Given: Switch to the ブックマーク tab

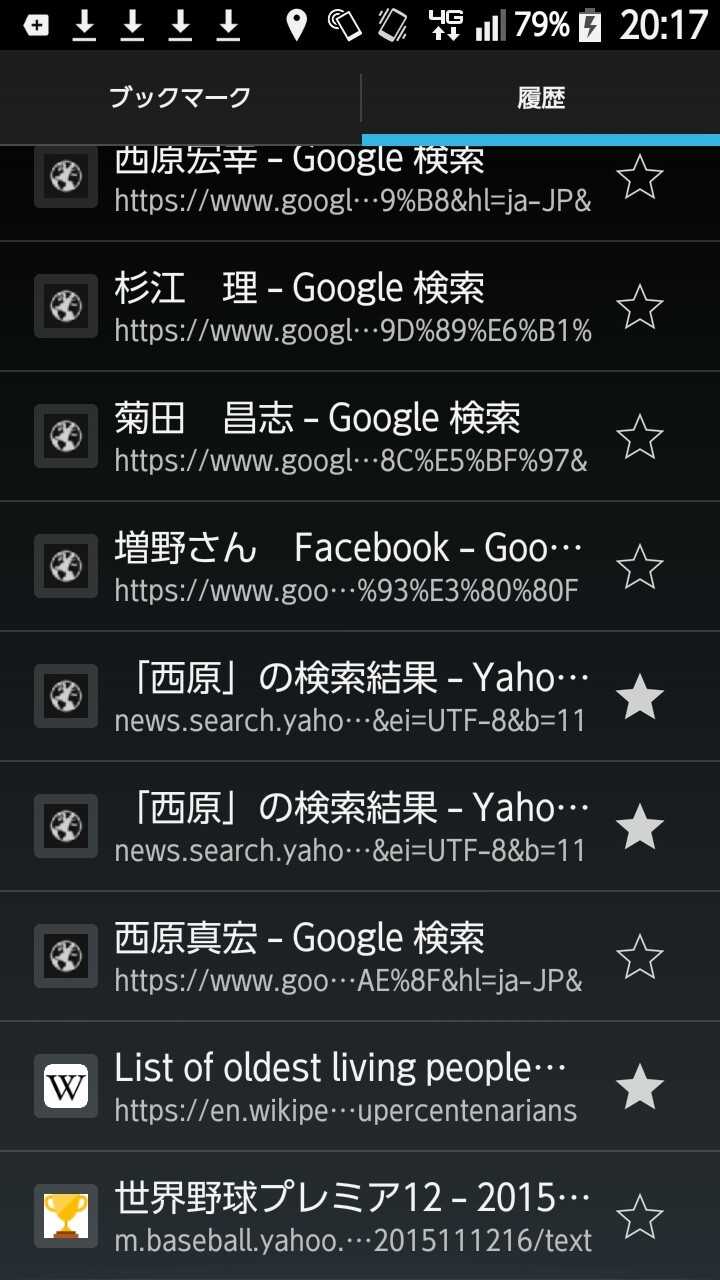Looking at the screenshot, I should click(180, 98).
